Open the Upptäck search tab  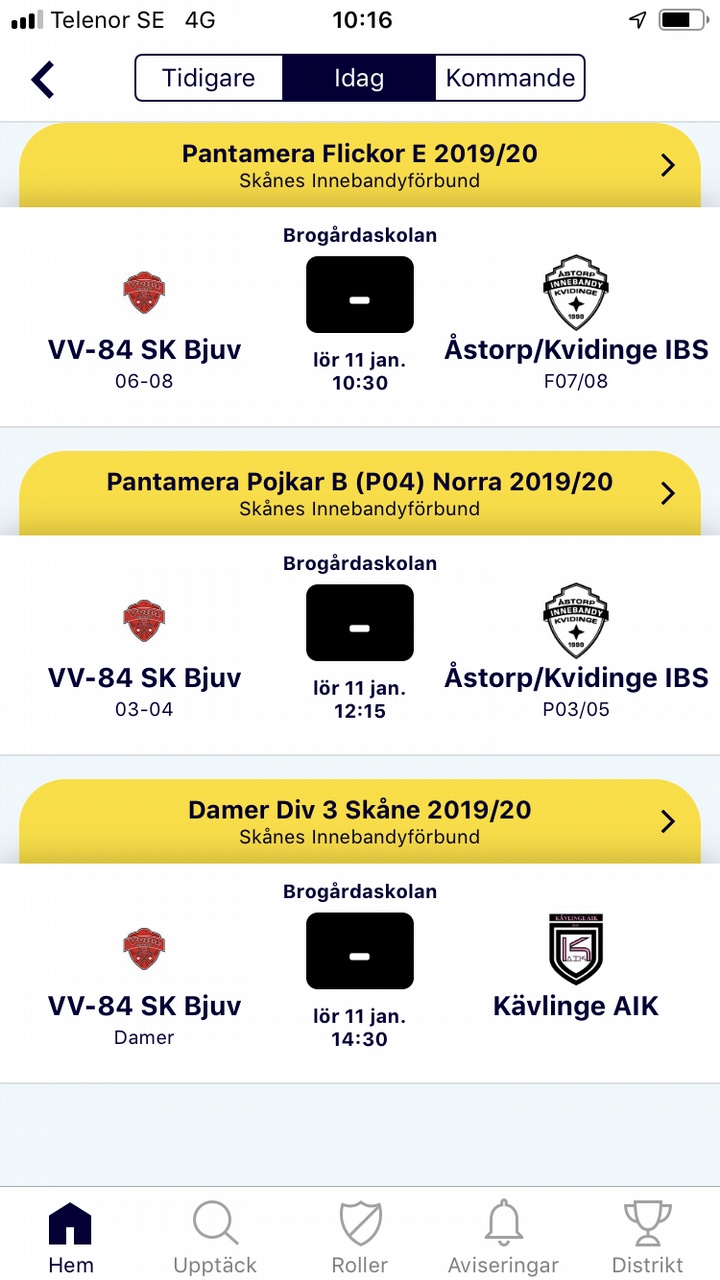(x=215, y=1238)
